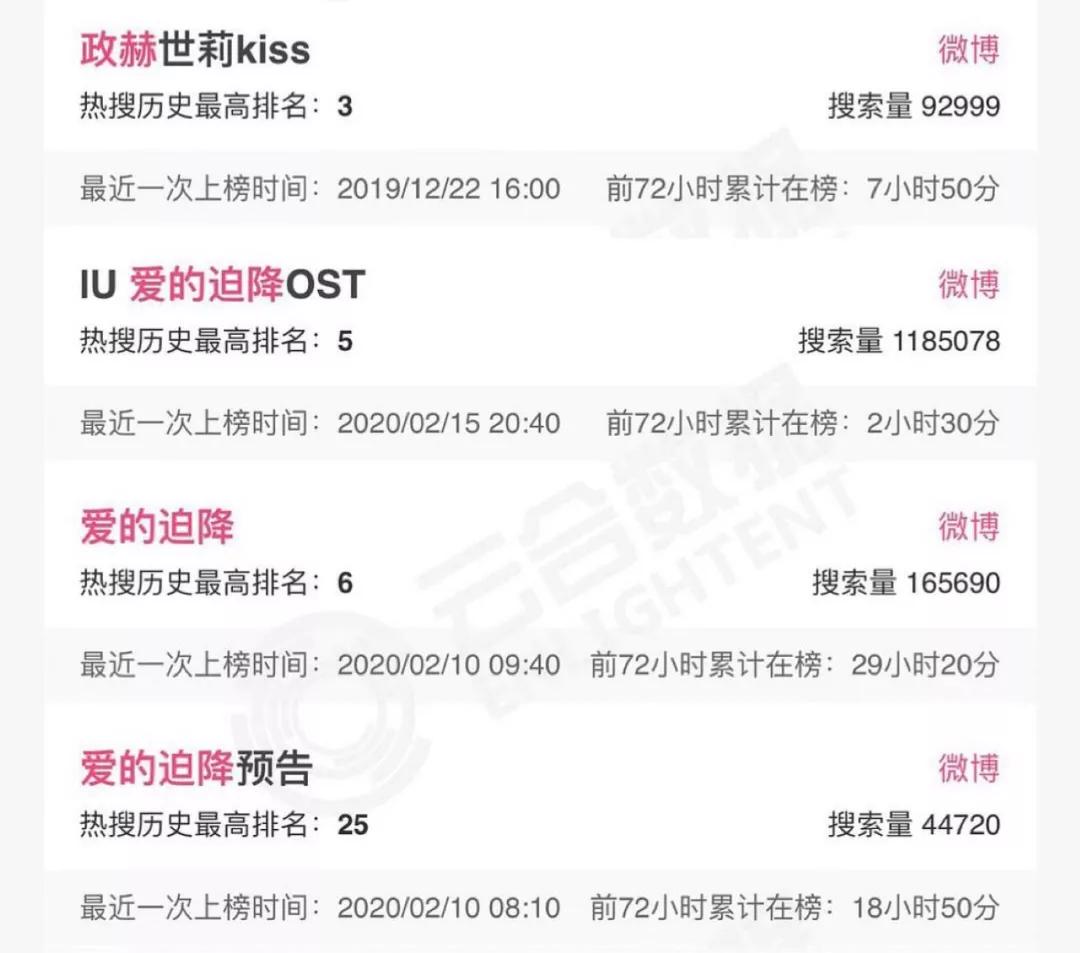Open the 爱的迫降预告 hot search entry
The image size is (1080, 953).
coord(196,769)
